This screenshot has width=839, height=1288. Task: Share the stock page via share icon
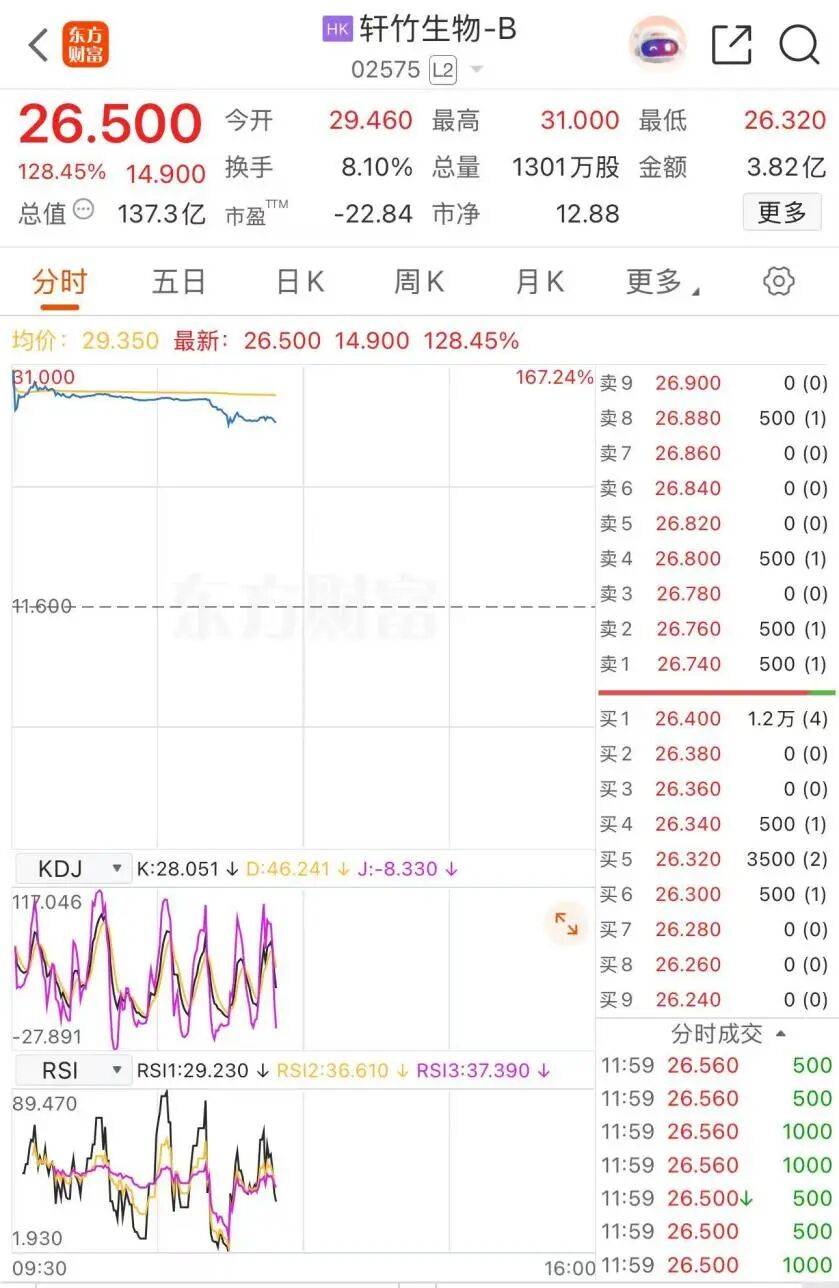pyautogui.click(x=733, y=44)
